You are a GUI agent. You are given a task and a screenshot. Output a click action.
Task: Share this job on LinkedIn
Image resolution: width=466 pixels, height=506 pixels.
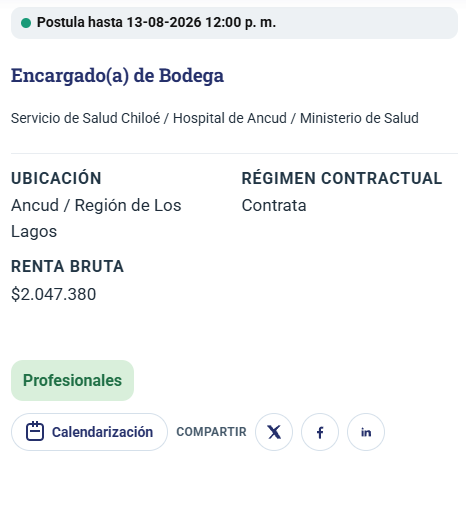366,432
